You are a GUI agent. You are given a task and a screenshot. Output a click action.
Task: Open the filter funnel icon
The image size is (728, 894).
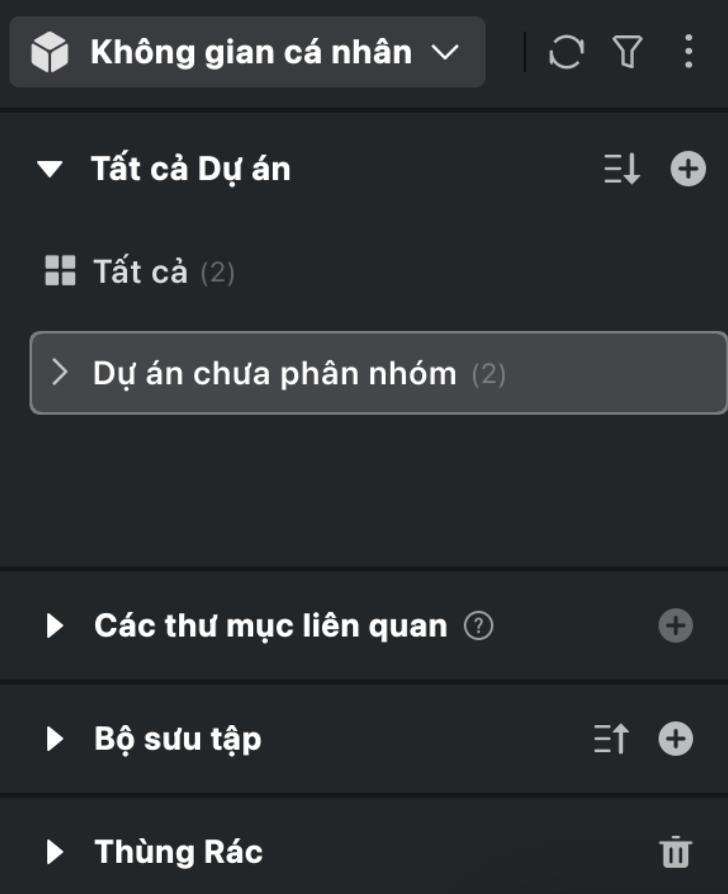pyautogui.click(x=627, y=52)
